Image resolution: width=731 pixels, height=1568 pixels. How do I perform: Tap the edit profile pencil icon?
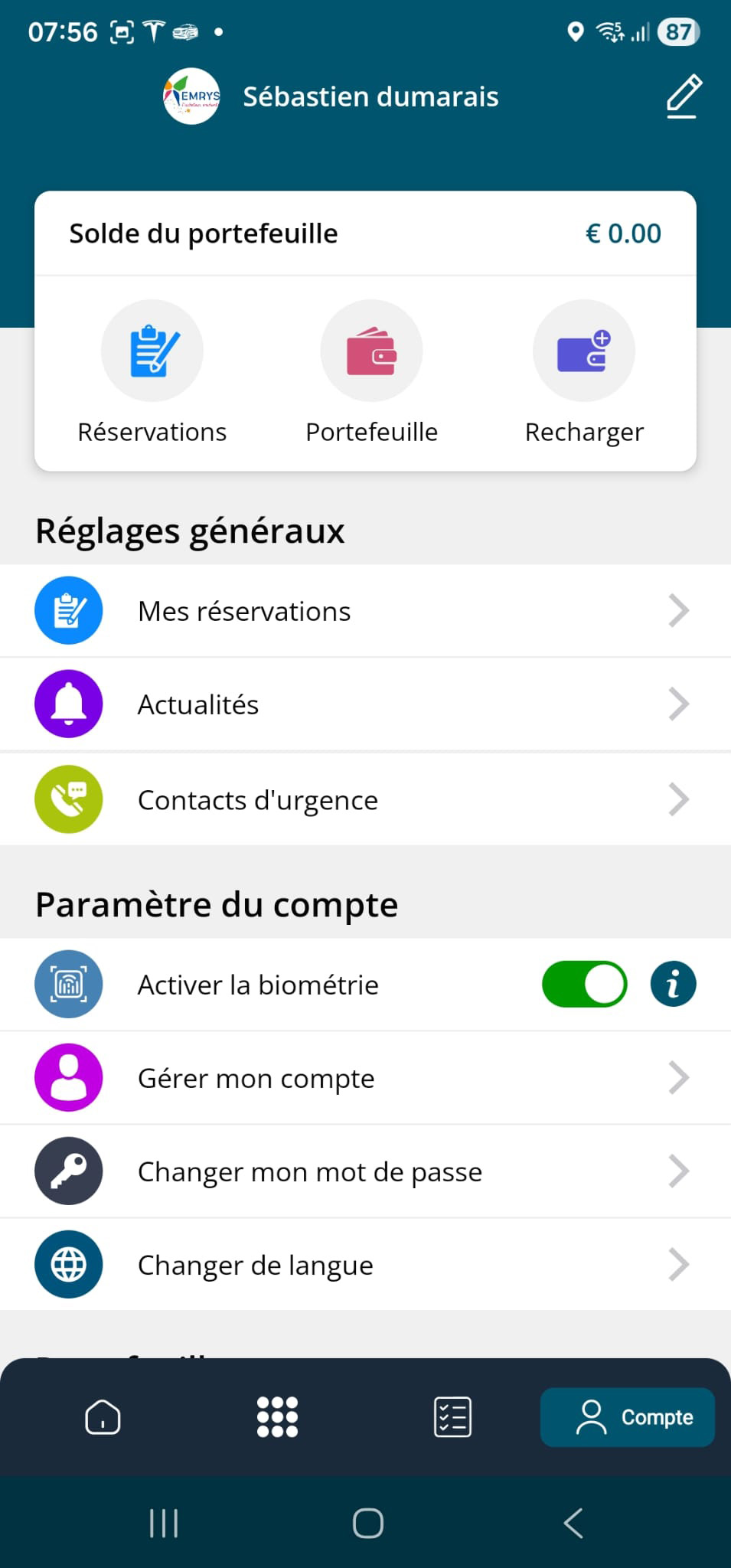tap(684, 96)
